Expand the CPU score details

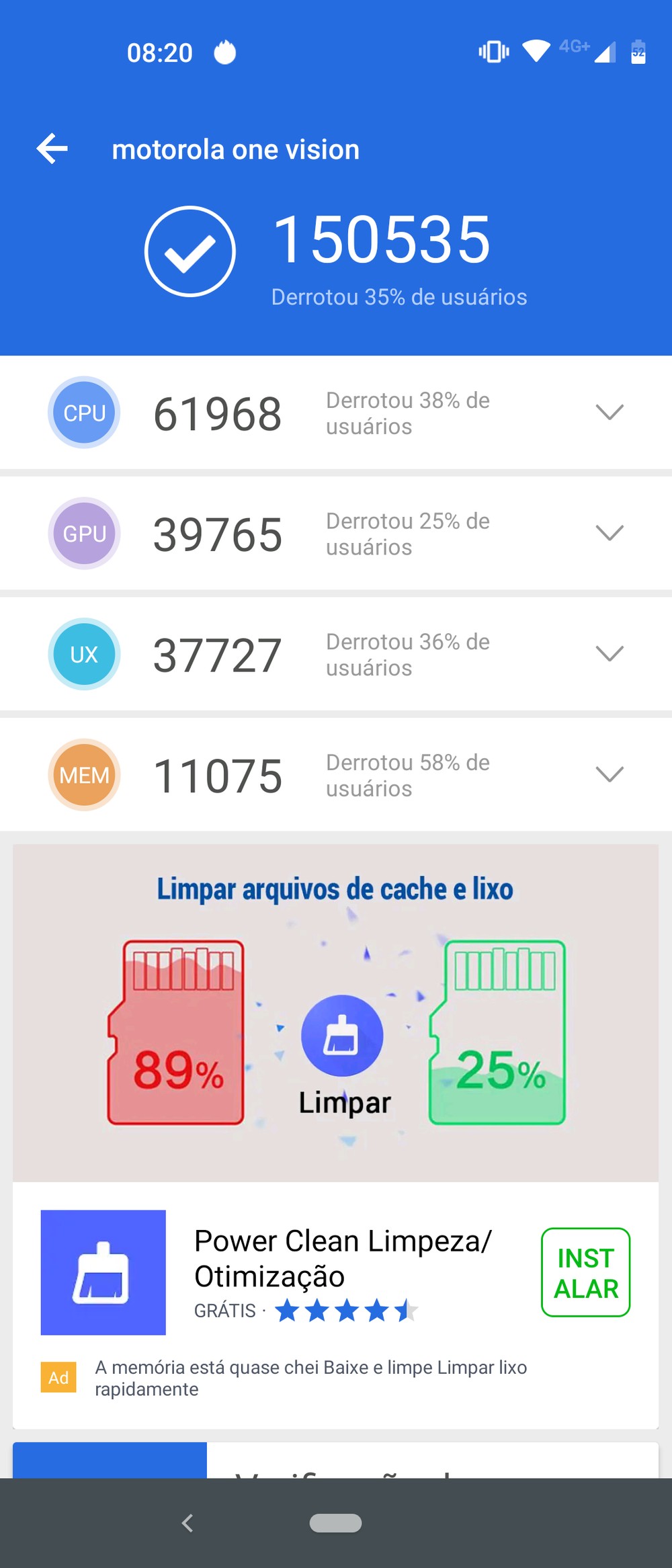point(610,412)
